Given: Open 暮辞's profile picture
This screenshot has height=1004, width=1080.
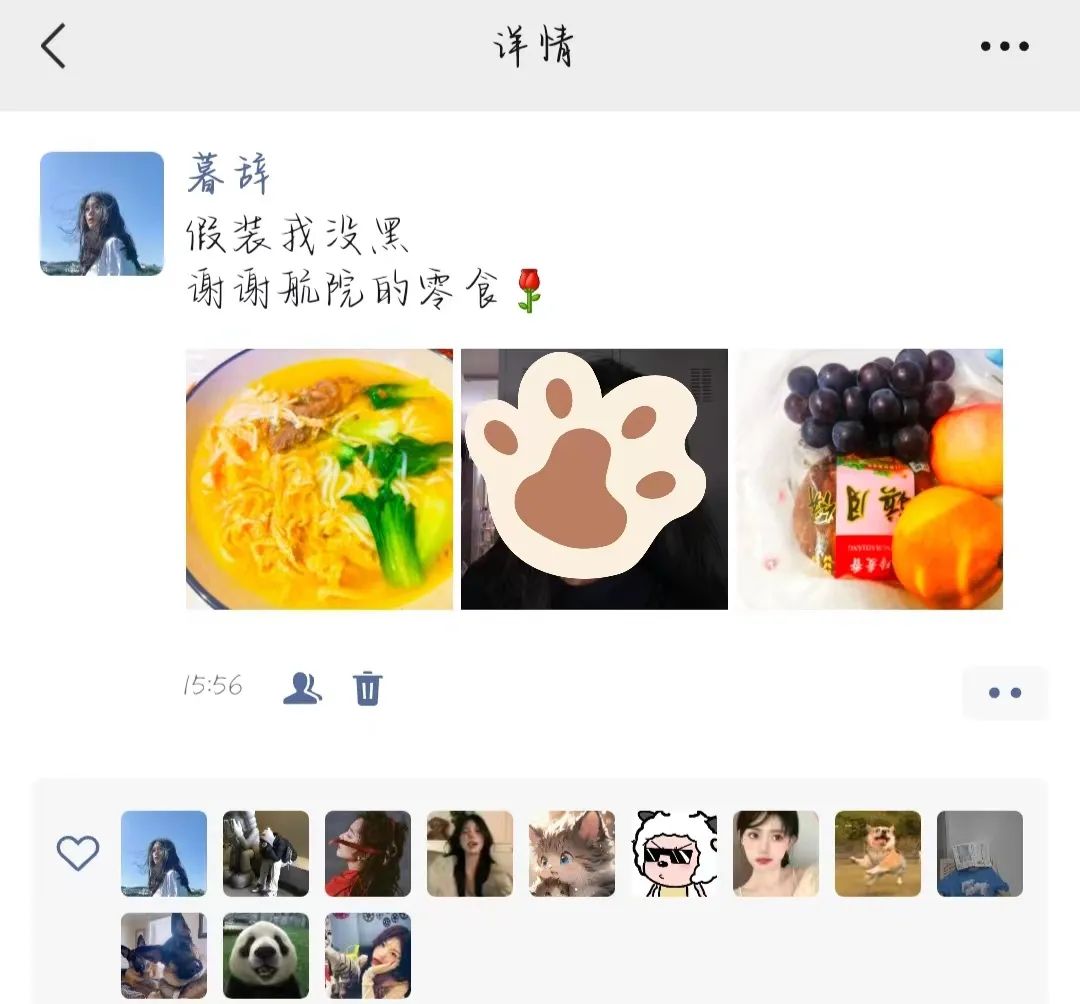Looking at the screenshot, I should point(101,213).
